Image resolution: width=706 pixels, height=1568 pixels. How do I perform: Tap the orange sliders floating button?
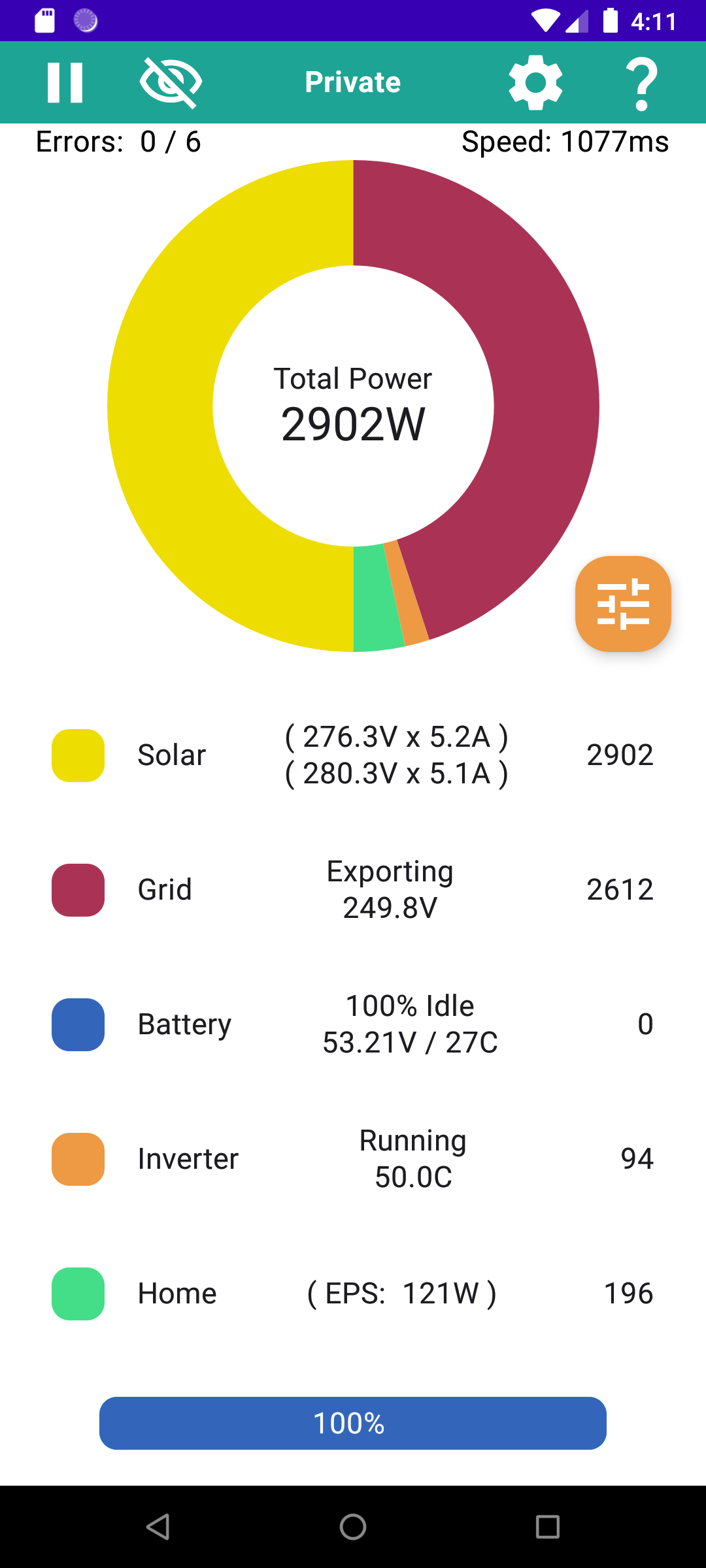(623, 604)
